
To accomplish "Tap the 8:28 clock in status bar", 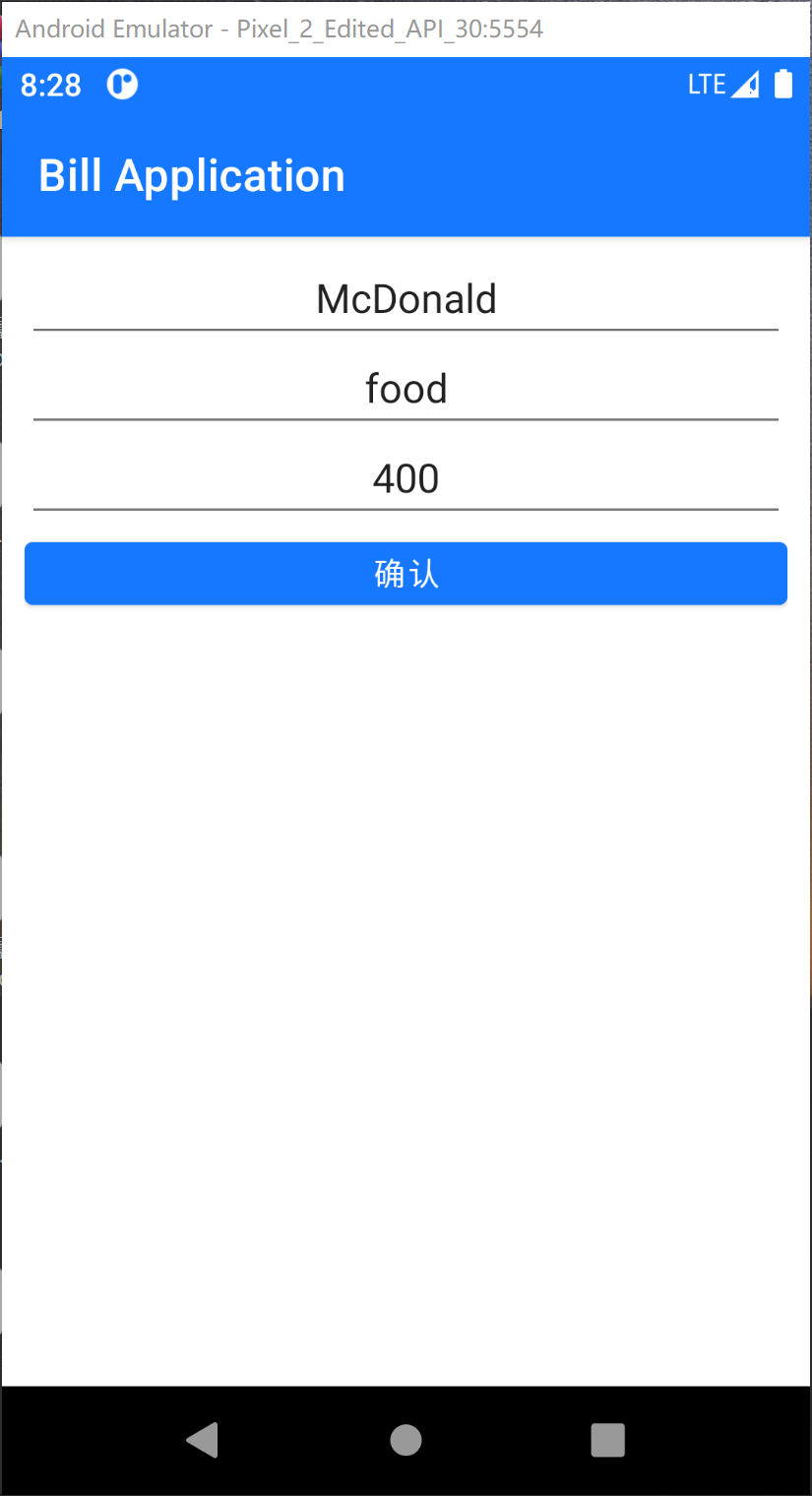I will point(49,86).
